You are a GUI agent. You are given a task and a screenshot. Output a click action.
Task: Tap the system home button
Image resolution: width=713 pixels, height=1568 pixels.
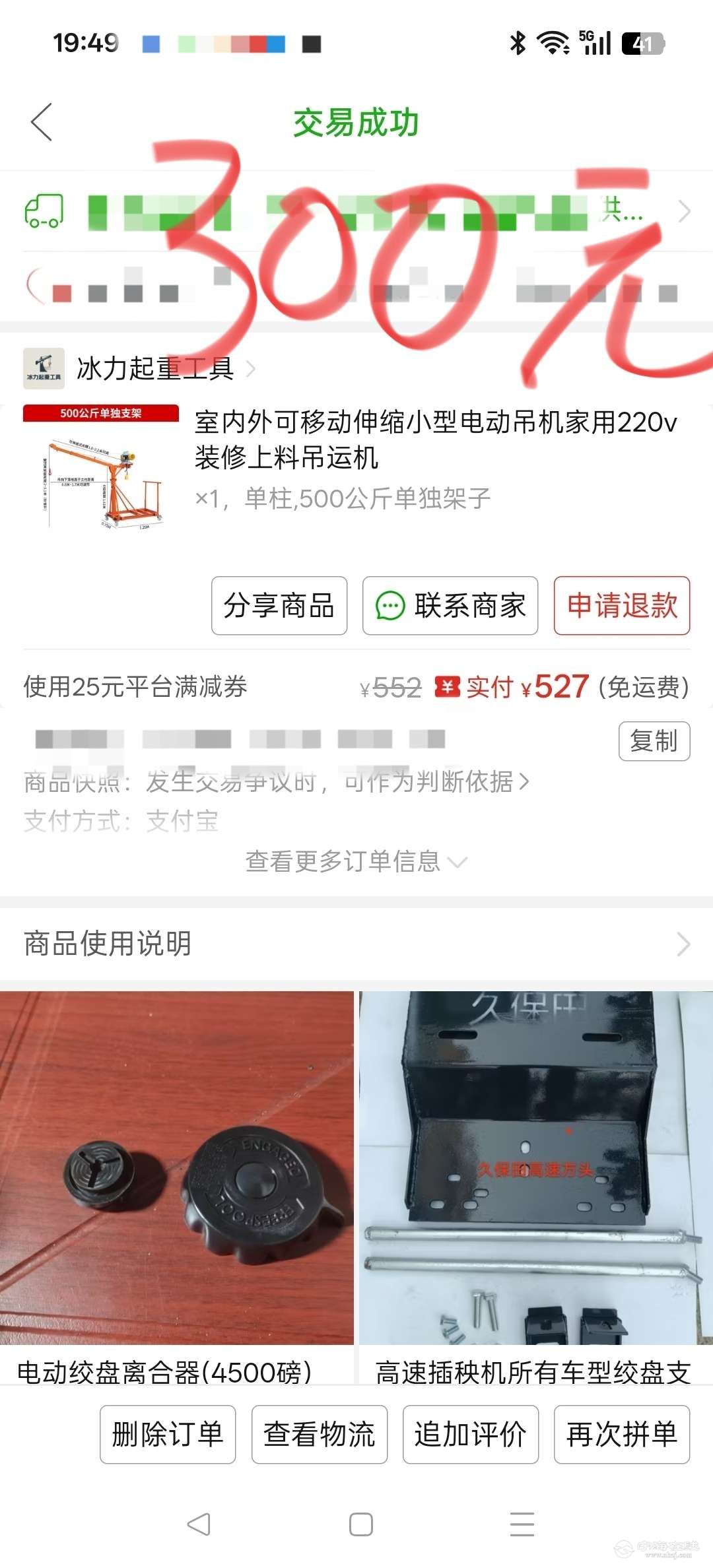(x=360, y=1524)
